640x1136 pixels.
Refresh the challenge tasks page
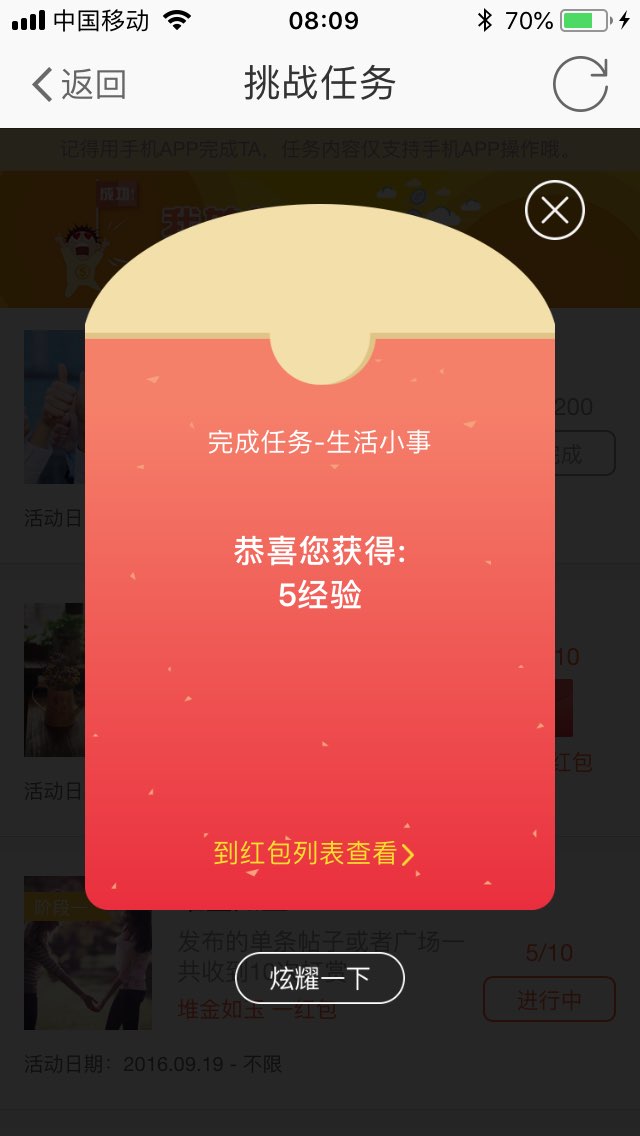click(580, 84)
